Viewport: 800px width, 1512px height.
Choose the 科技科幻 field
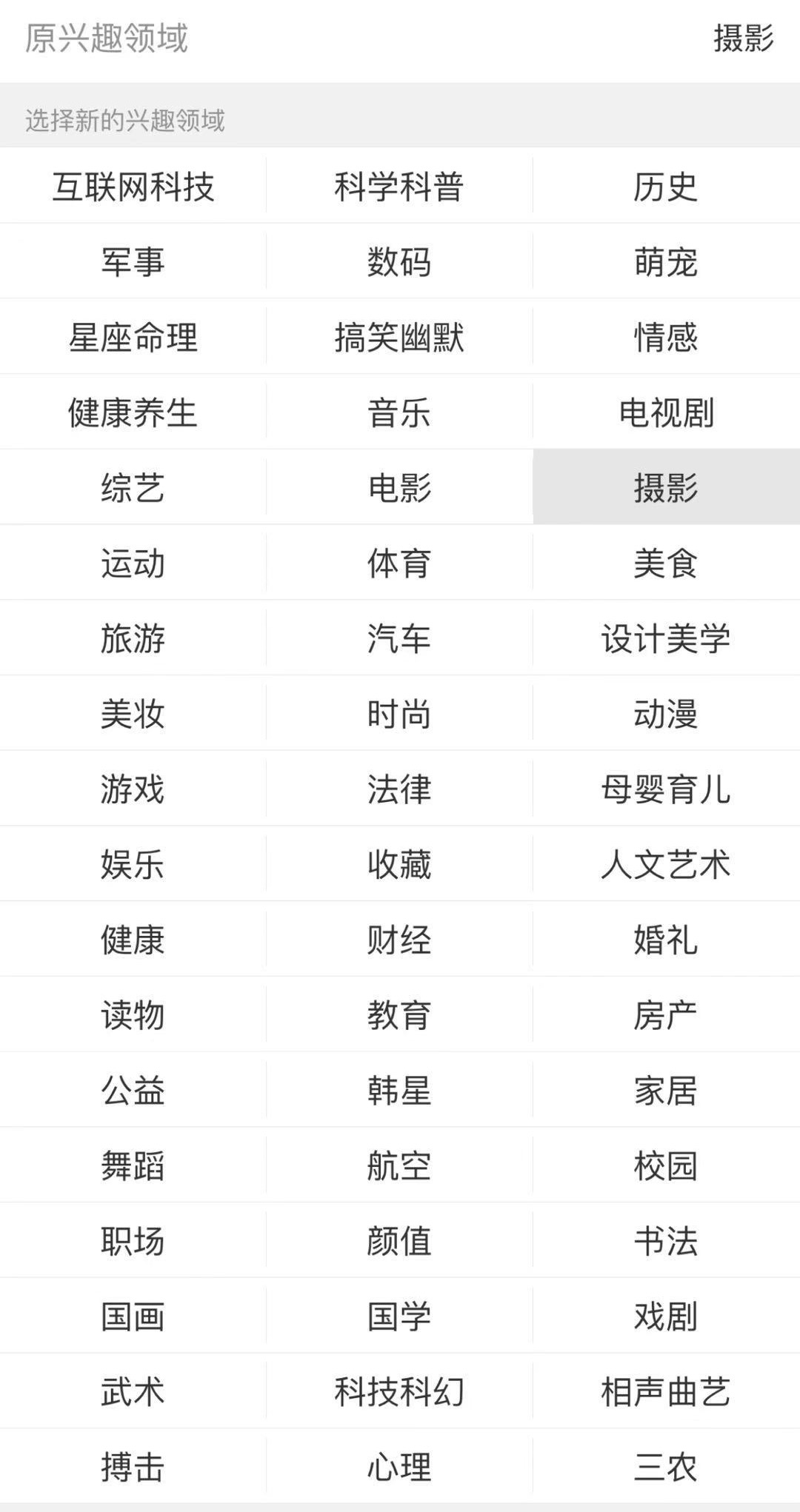click(399, 1392)
